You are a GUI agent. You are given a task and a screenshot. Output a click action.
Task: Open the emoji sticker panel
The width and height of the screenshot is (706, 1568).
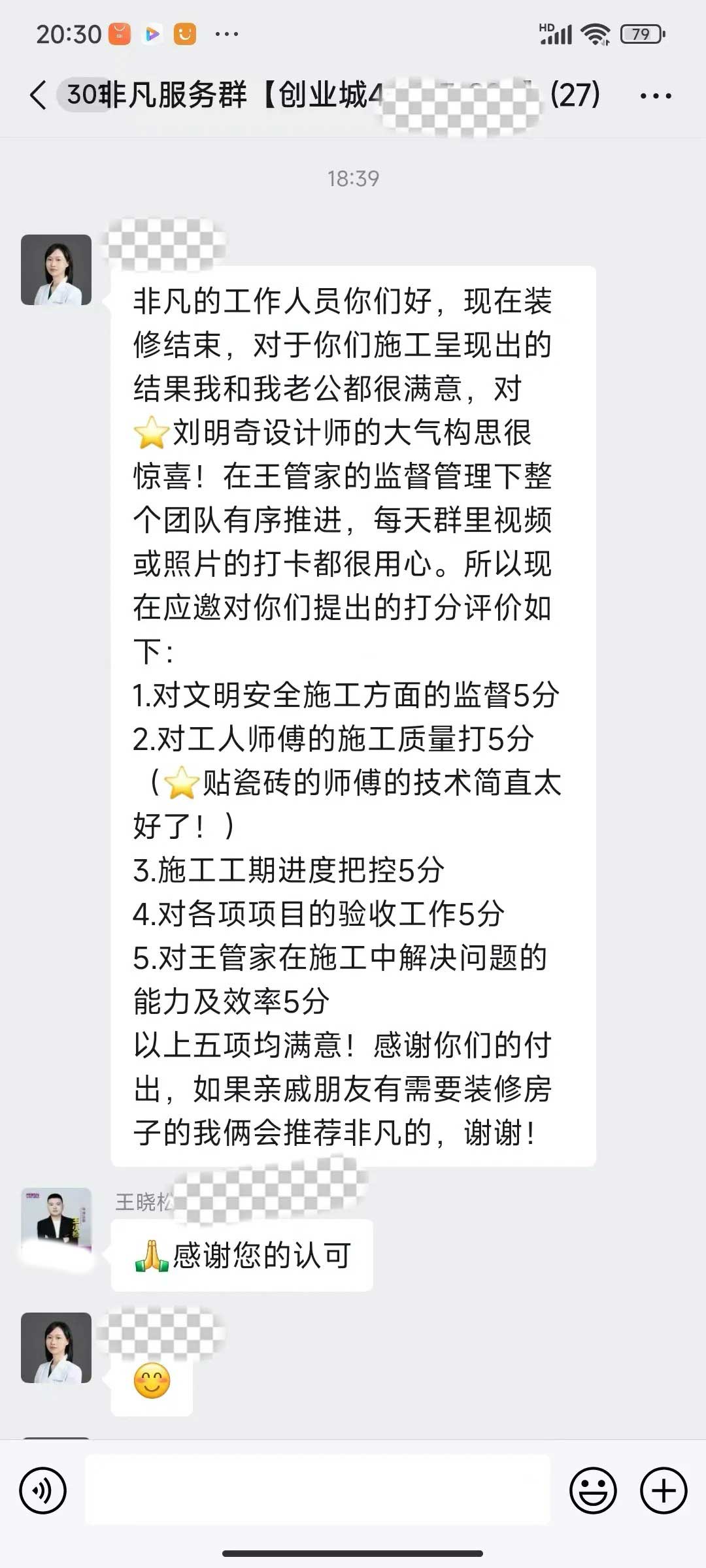click(593, 1491)
